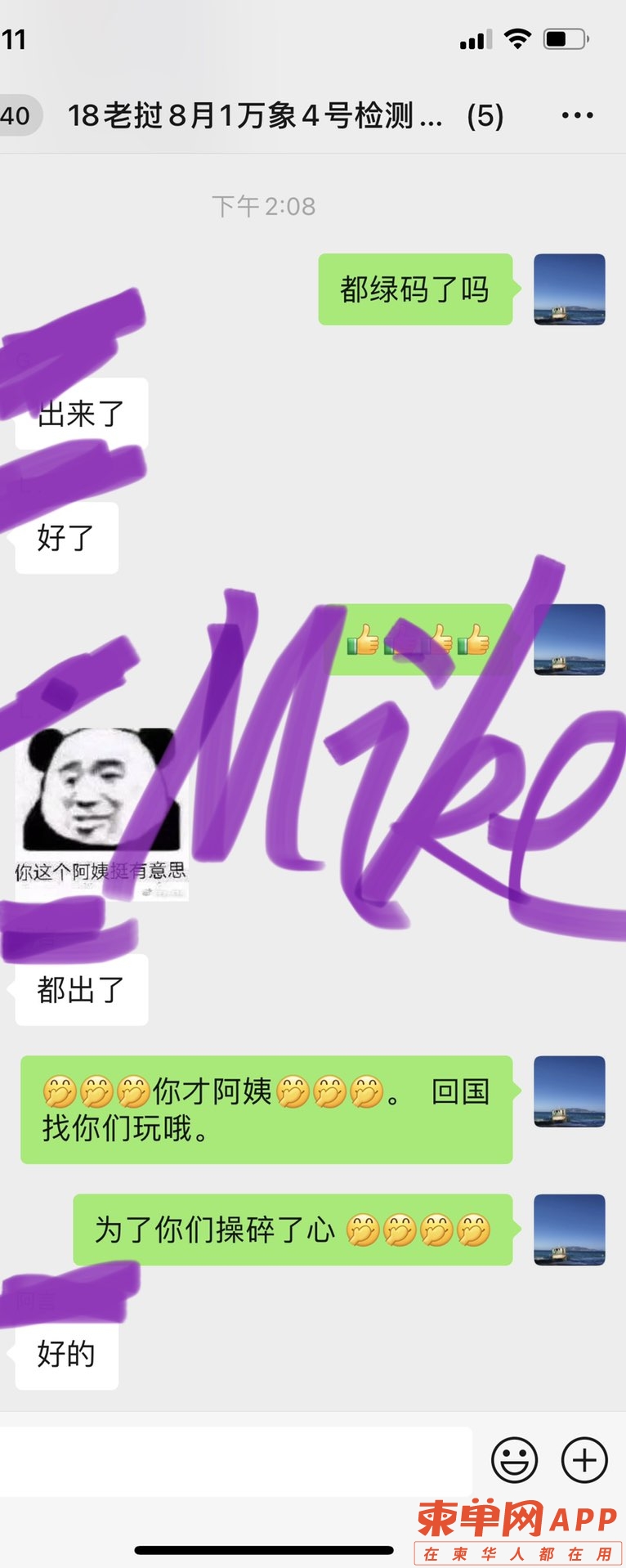Open the chat's three-dot options menu
The height and width of the screenshot is (1568, 626).
[x=577, y=116]
